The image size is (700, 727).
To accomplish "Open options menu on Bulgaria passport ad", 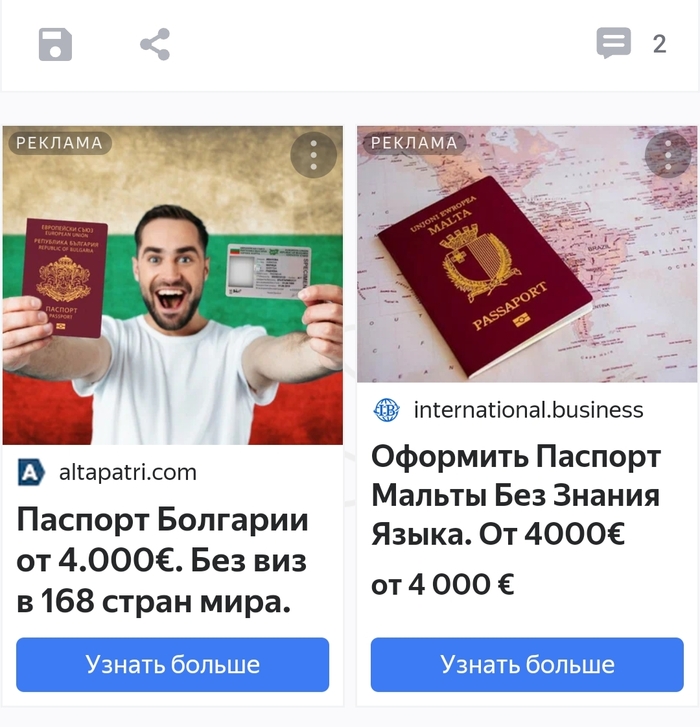I will click(x=313, y=154).
